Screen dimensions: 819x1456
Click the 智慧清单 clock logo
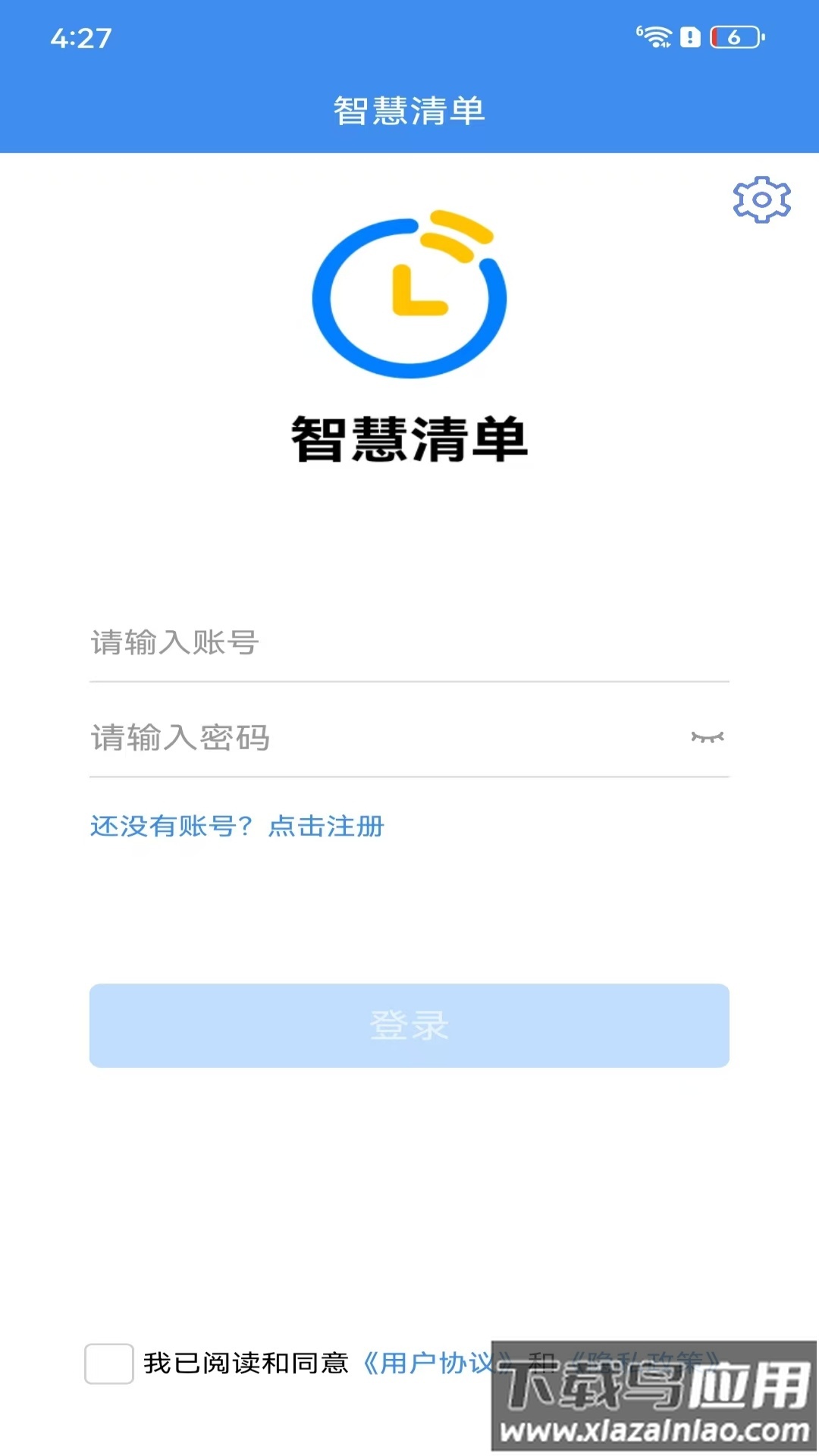(408, 297)
